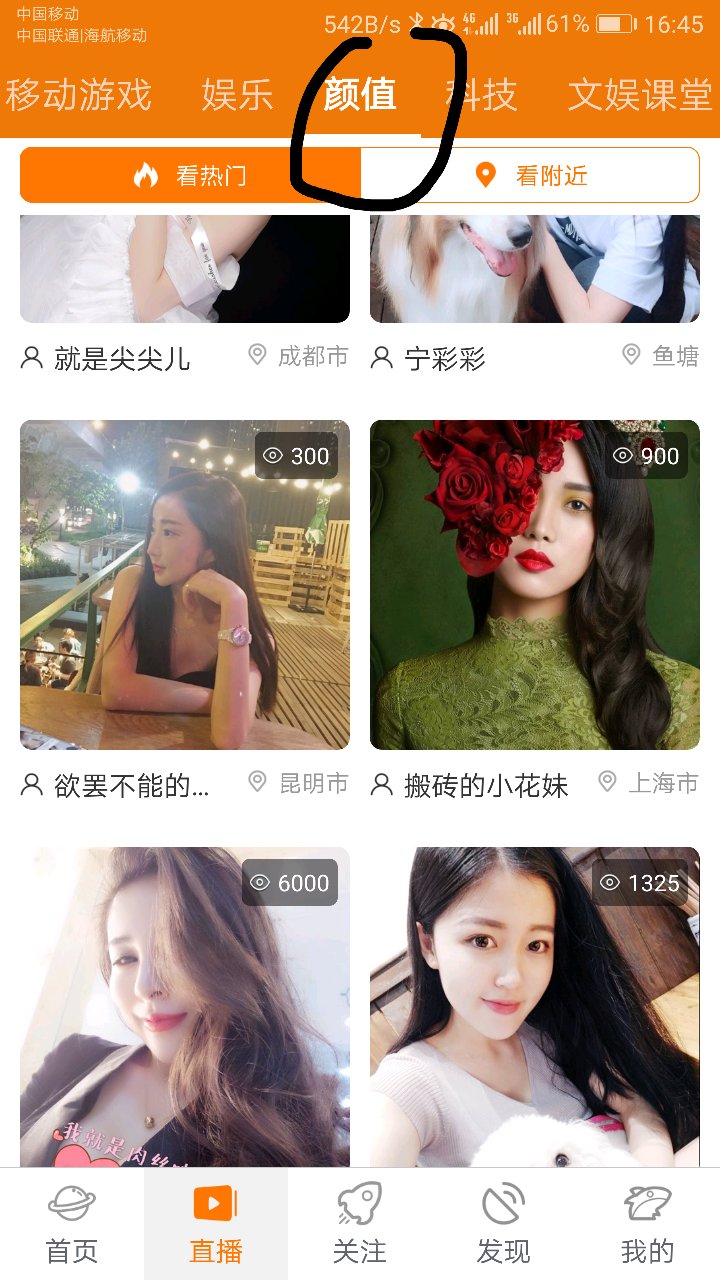Viewport: 720px width, 1280px height.
Task: Select the 颜值 tab
Action: click(359, 95)
